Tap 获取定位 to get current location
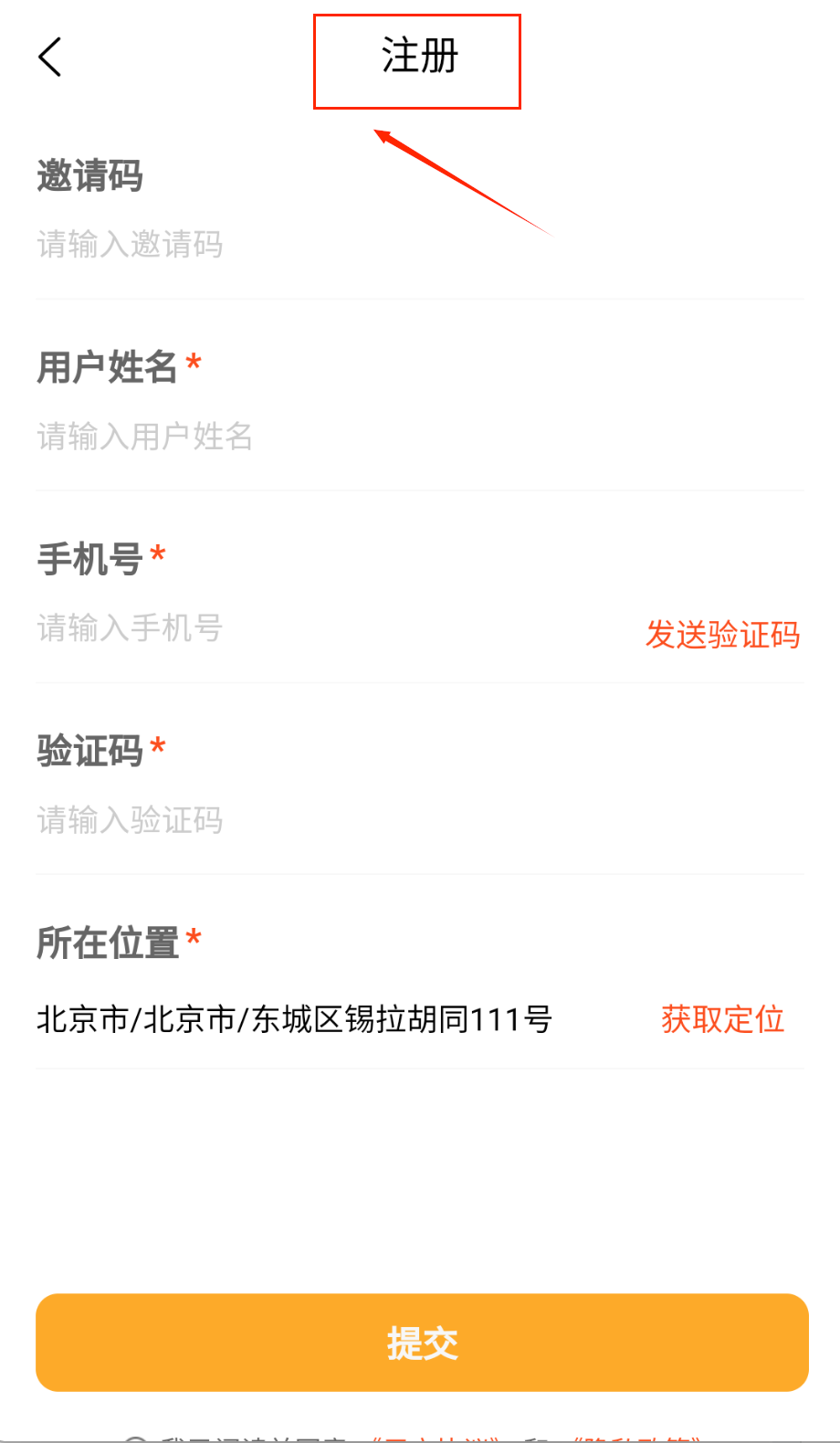Screen dimensions: 840x1443 tap(722, 1019)
